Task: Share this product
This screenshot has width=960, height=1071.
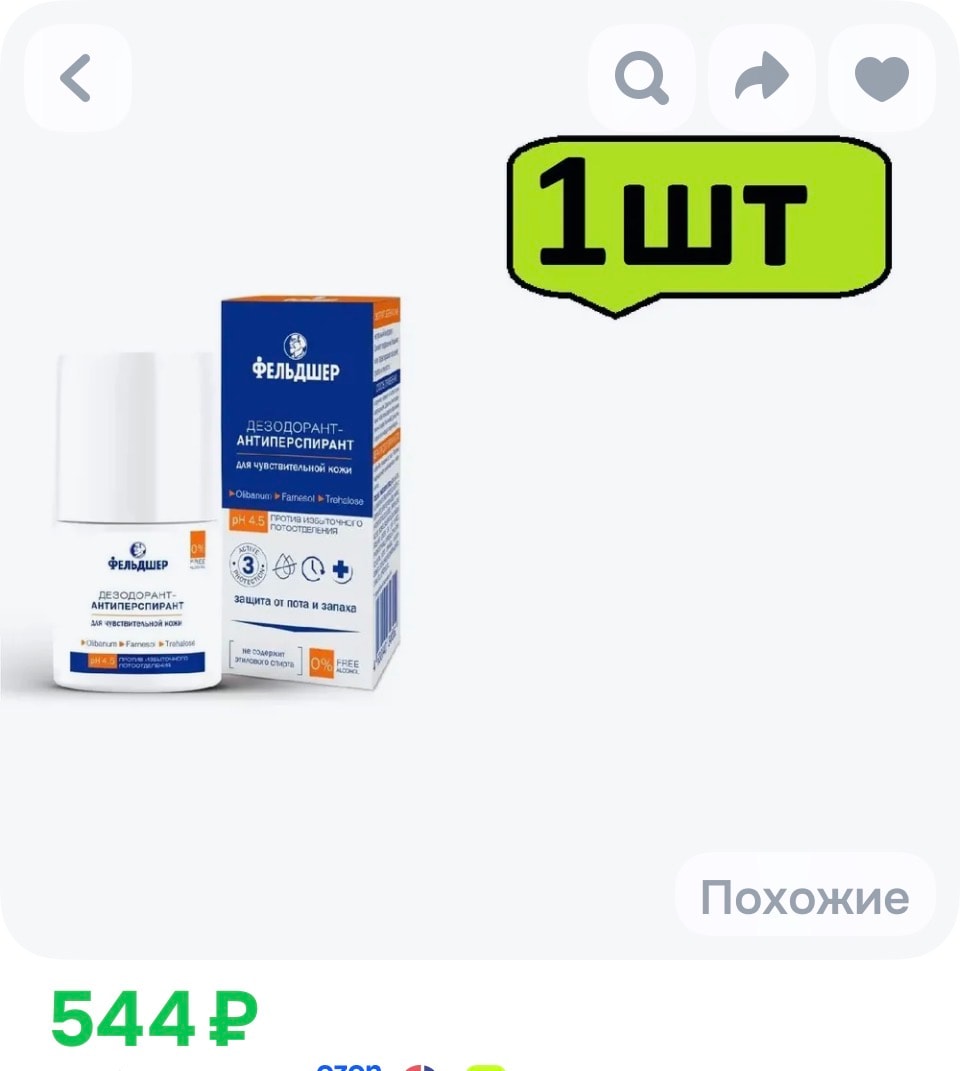Action: point(762,78)
